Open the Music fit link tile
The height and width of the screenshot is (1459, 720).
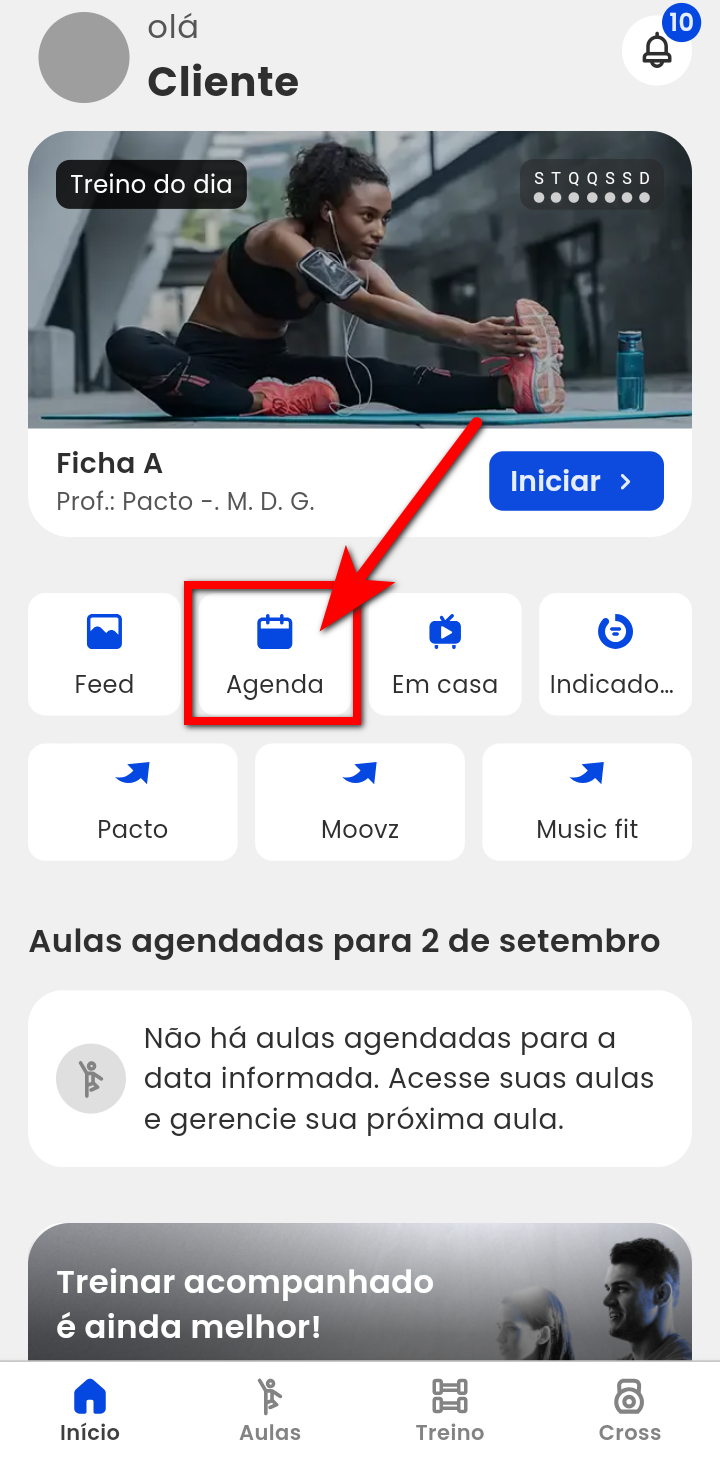coord(587,802)
